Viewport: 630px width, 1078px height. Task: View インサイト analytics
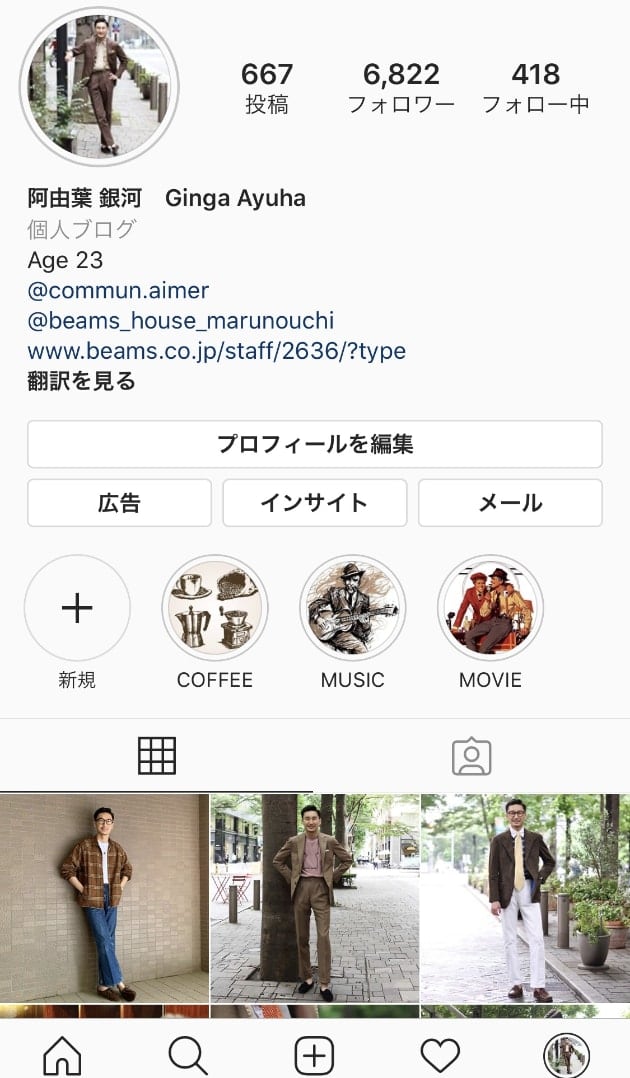tap(314, 503)
